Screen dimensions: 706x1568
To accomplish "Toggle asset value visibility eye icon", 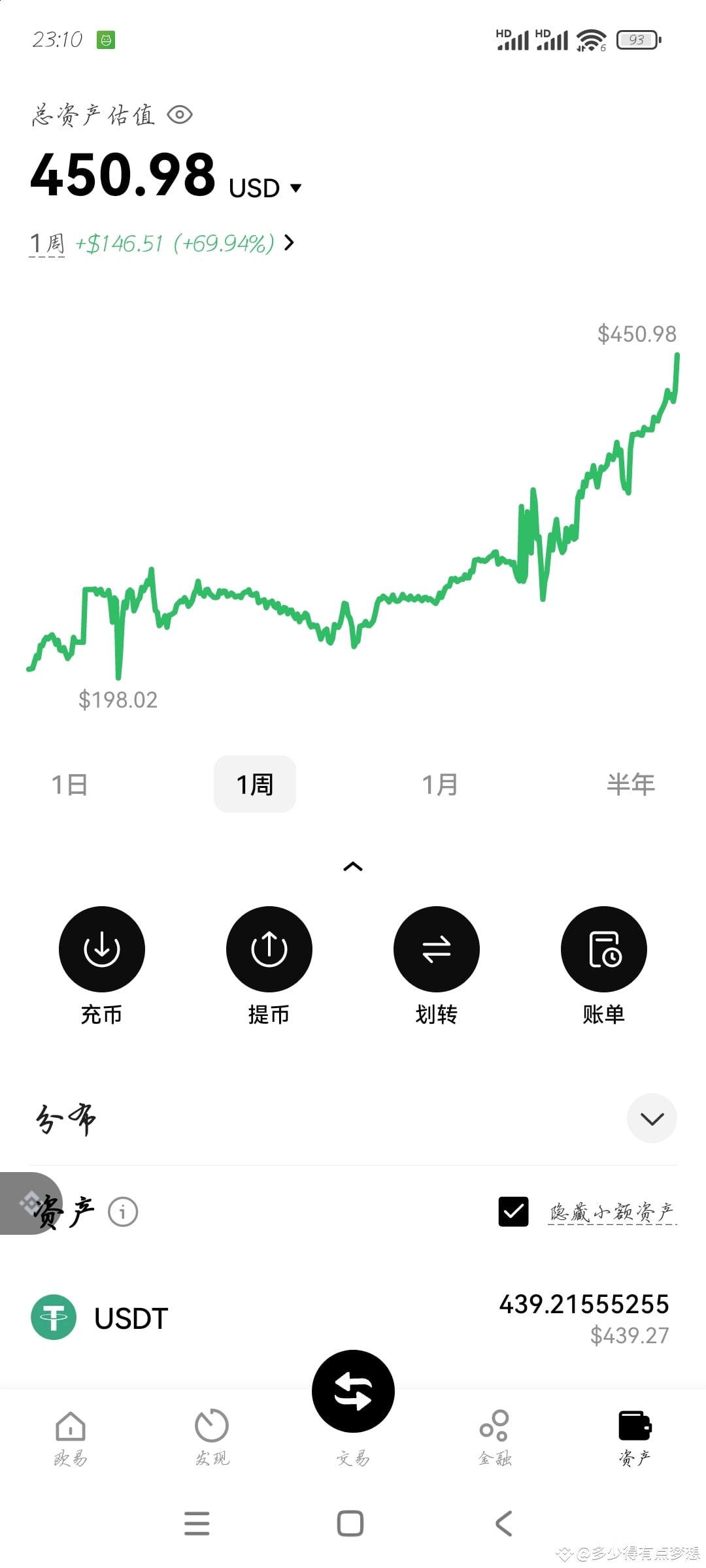I will coord(179,114).
